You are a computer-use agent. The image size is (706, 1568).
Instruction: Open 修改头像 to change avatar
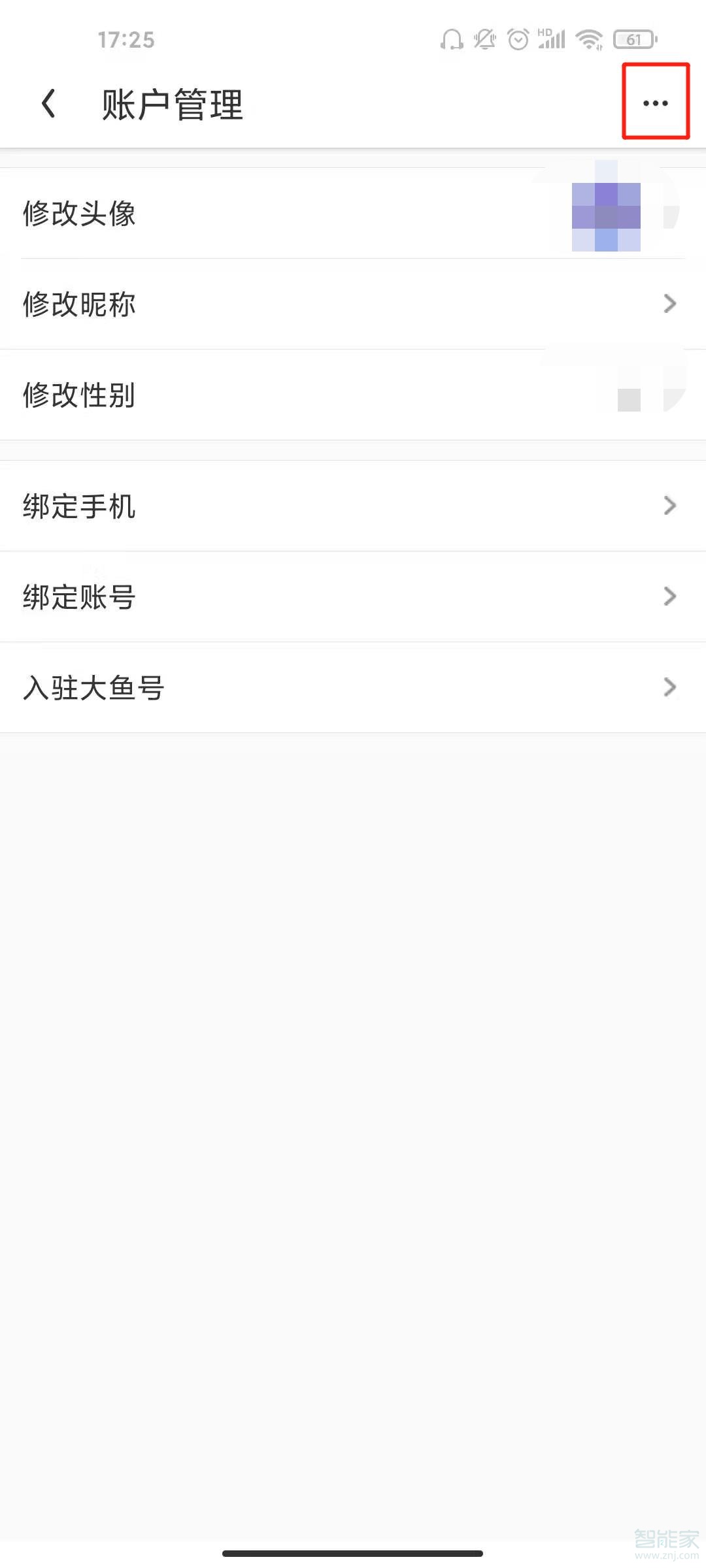pyautogui.click(x=353, y=213)
